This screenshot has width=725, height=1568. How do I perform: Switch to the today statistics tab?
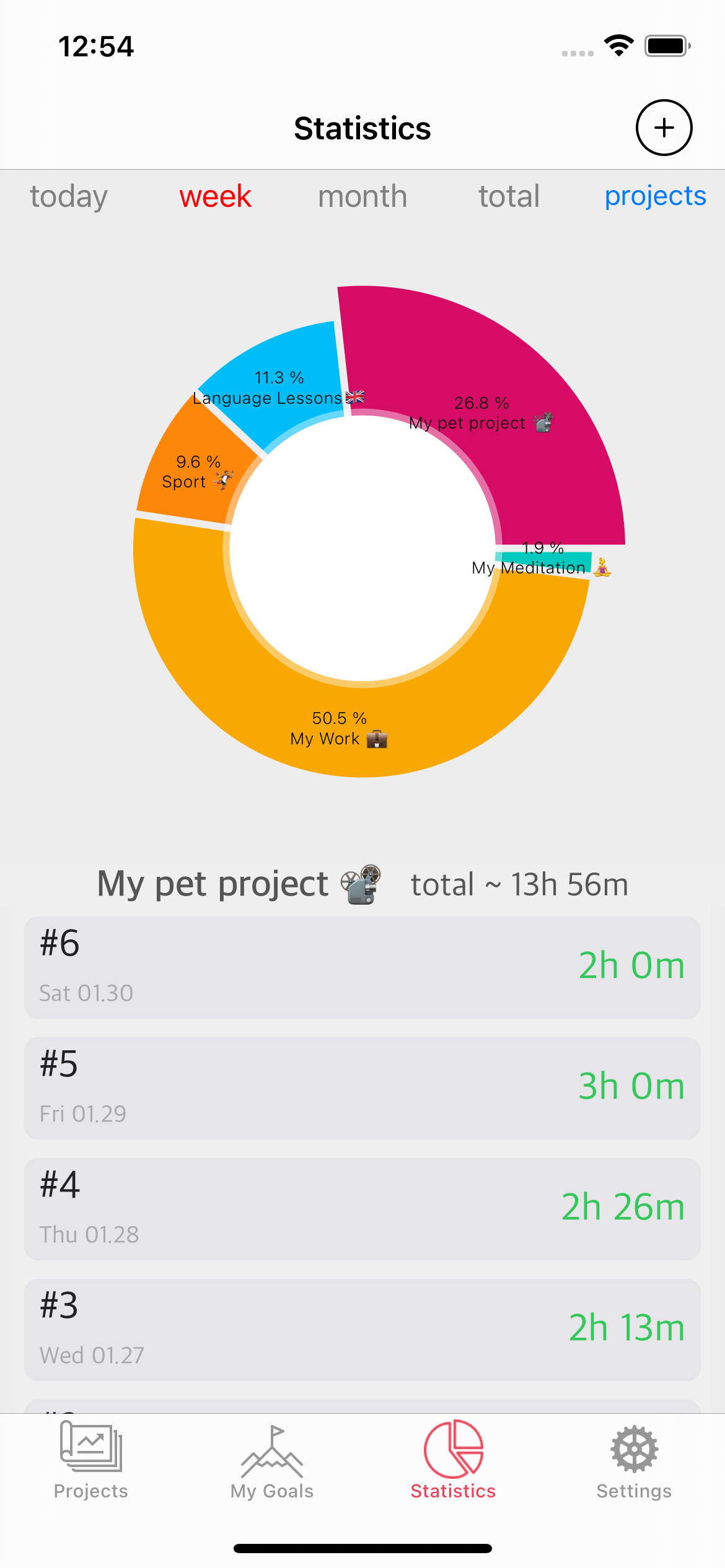pyautogui.click(x=69, y=197)
